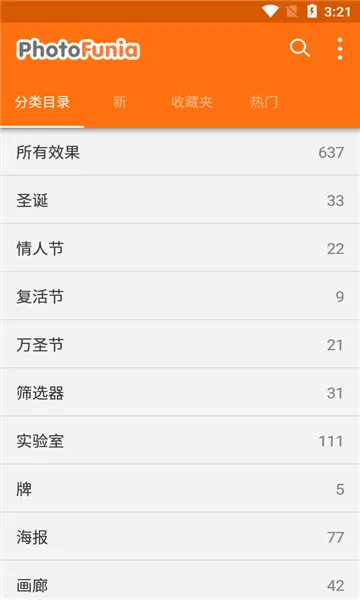Switch to the 新 tab
Screen dimensions: 360x600
pyautogui.click(x=119, y=102)
